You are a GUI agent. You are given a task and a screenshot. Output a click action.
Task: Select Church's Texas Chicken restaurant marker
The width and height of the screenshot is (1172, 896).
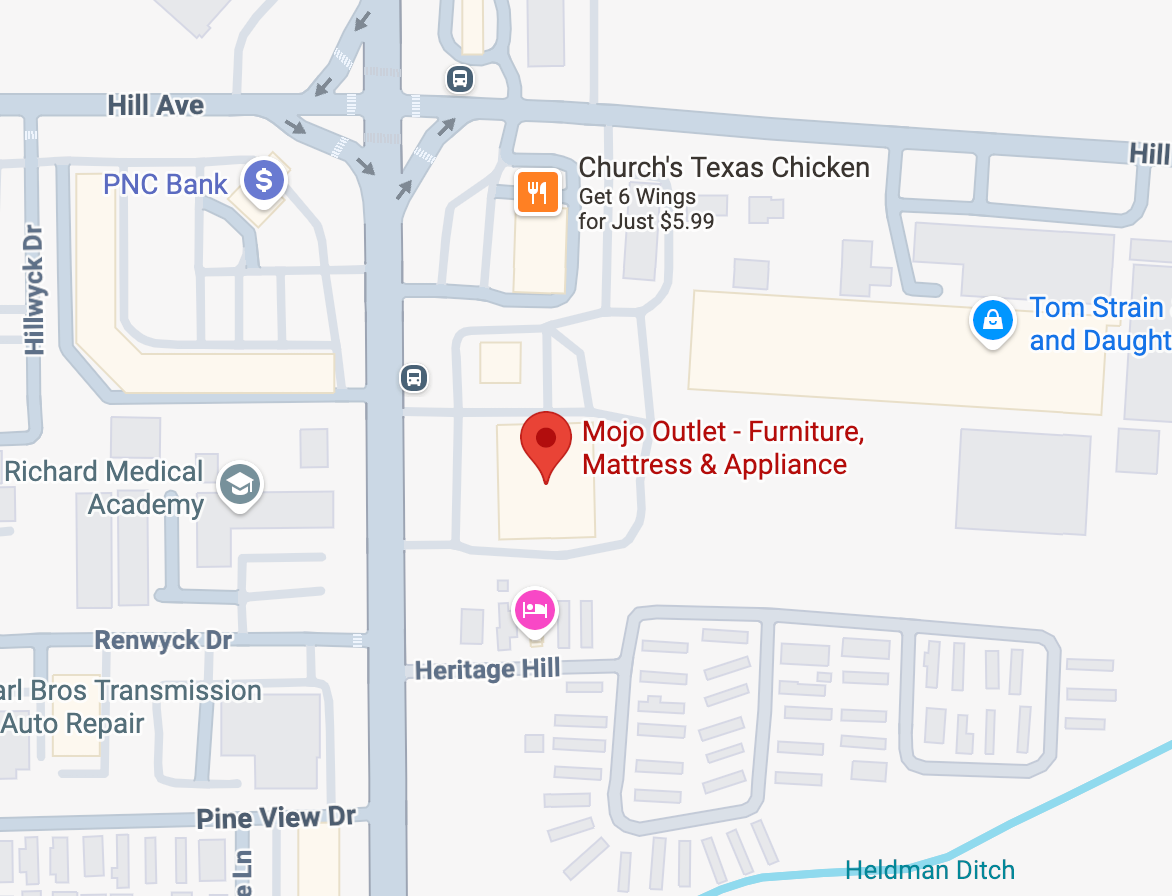[536, 192]
